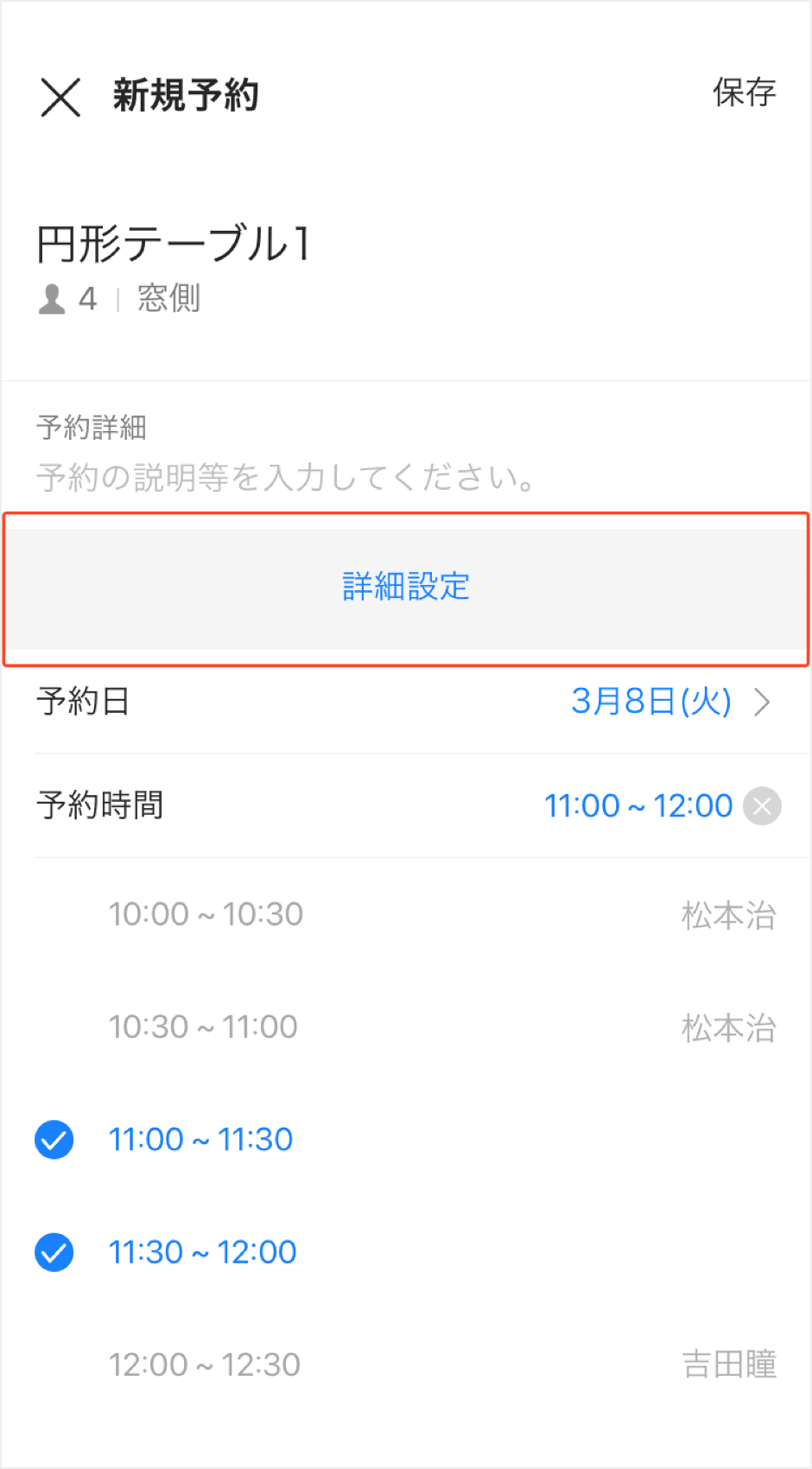Change the 予約日 3月8日(火)
This screenshot has width=812, height=1469.
[x=669, y=702]
